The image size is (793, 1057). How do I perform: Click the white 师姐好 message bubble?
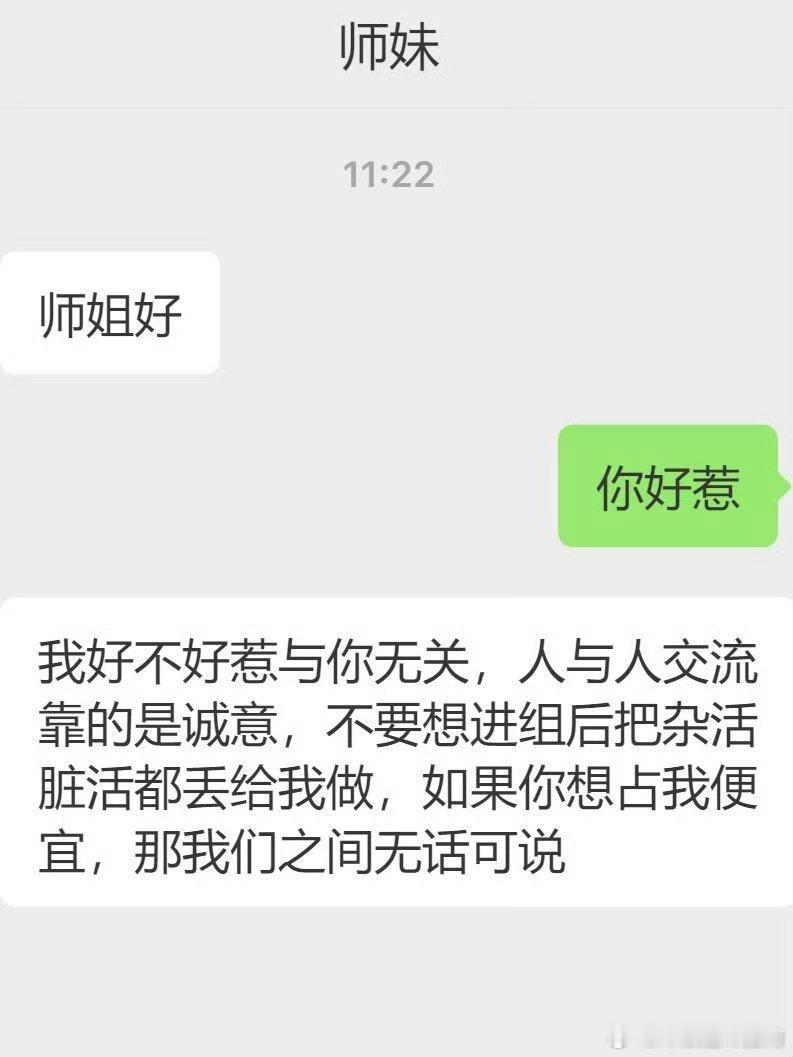tap(110, 311)
